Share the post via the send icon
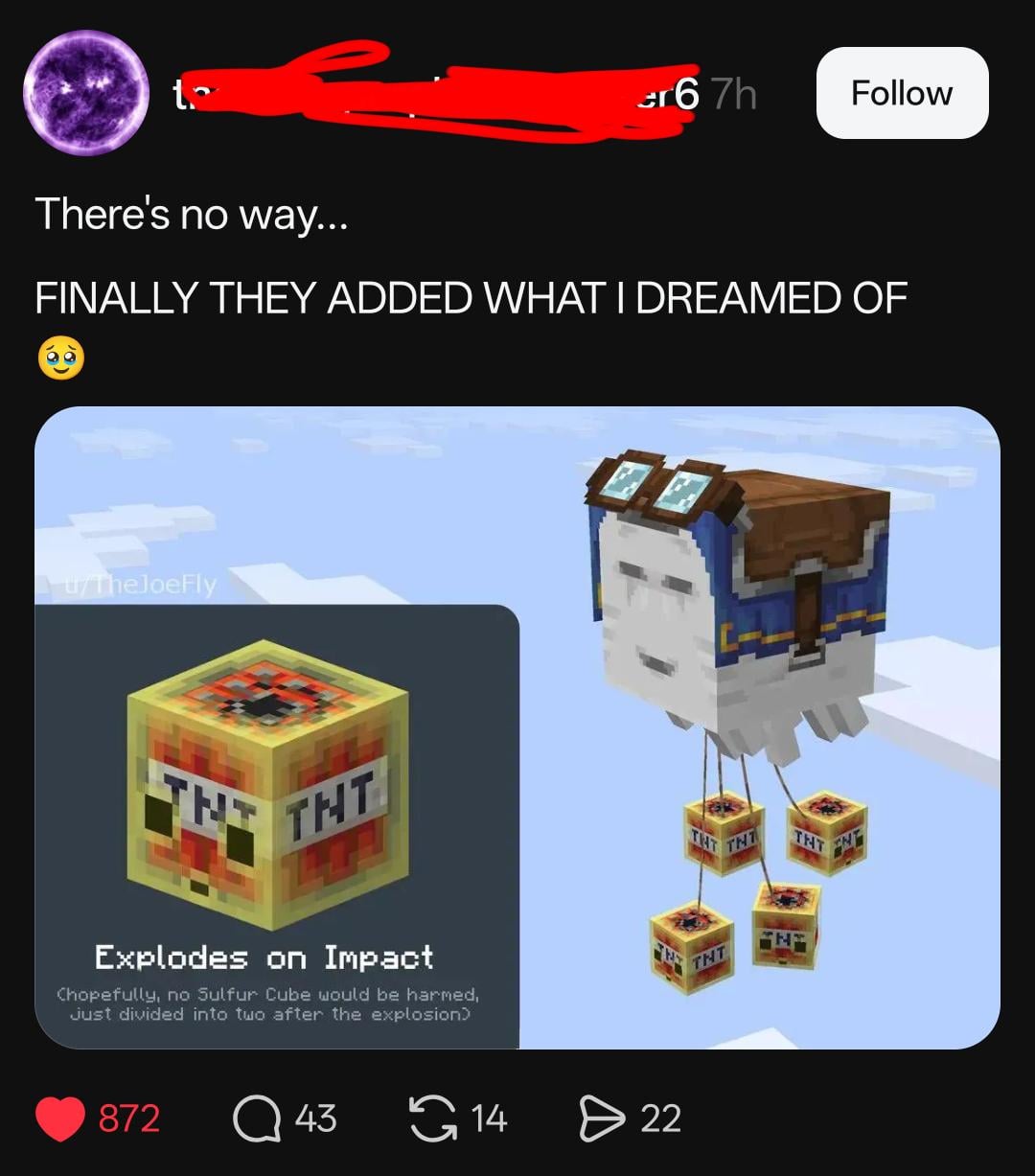 tap(601, 1118)
